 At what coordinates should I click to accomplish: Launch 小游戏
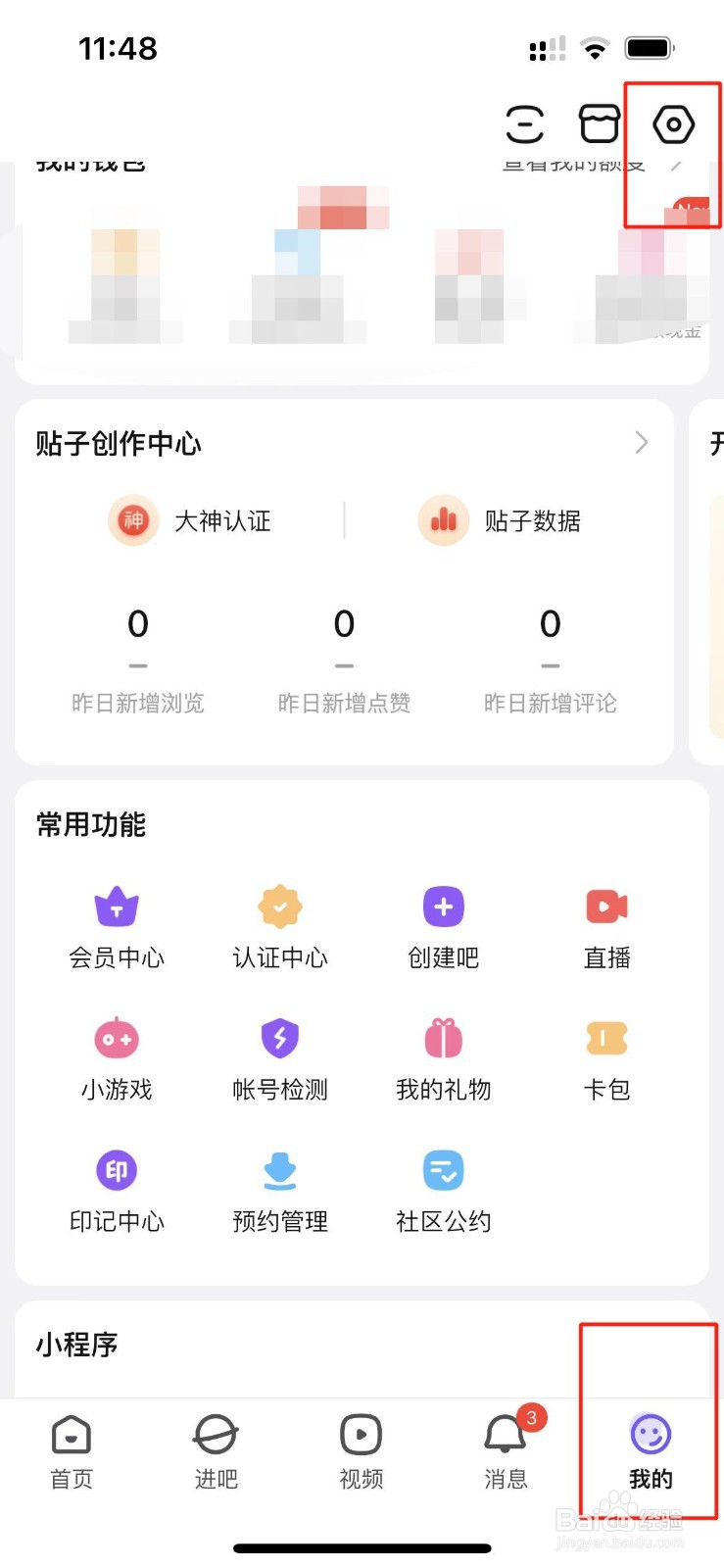coord(117,1060)
